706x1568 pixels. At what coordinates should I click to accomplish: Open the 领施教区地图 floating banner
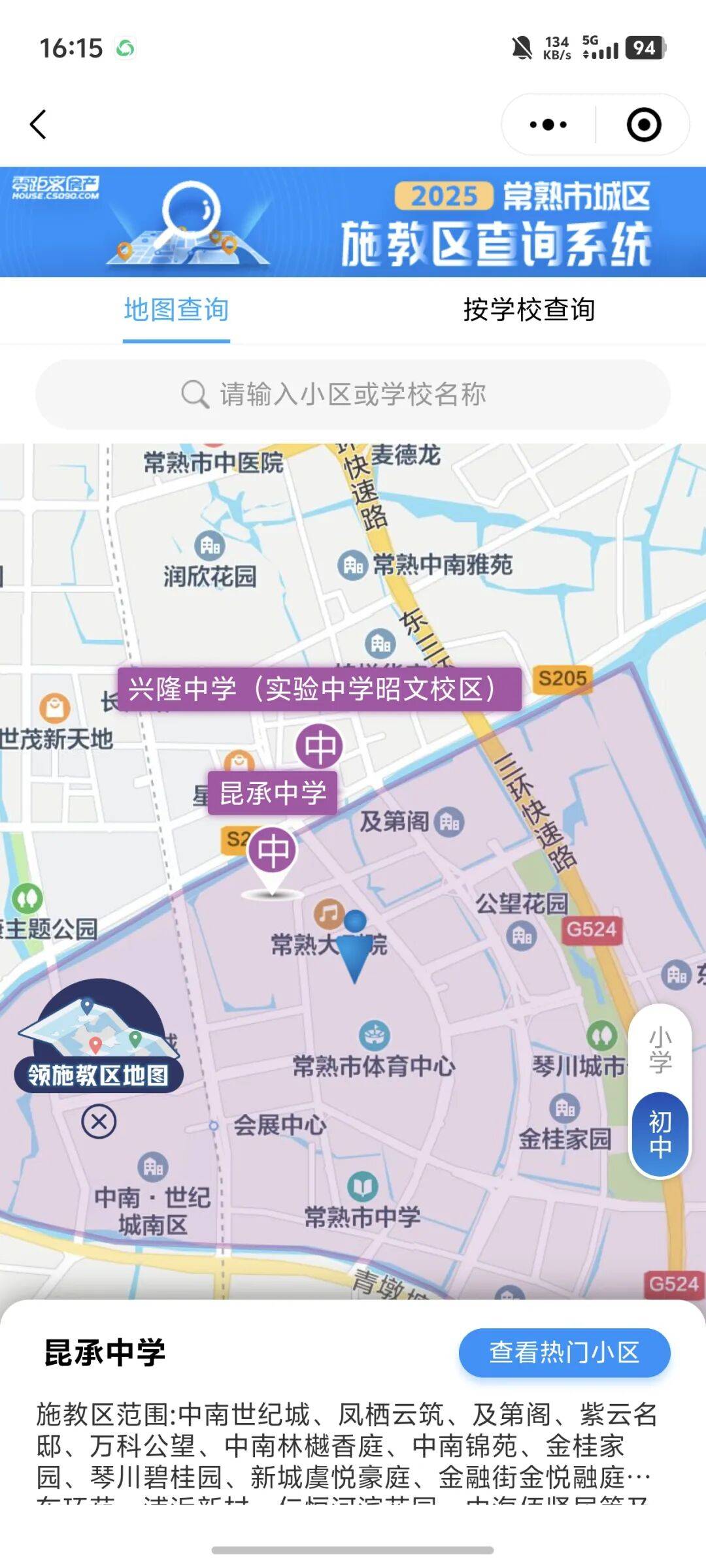98,1039
